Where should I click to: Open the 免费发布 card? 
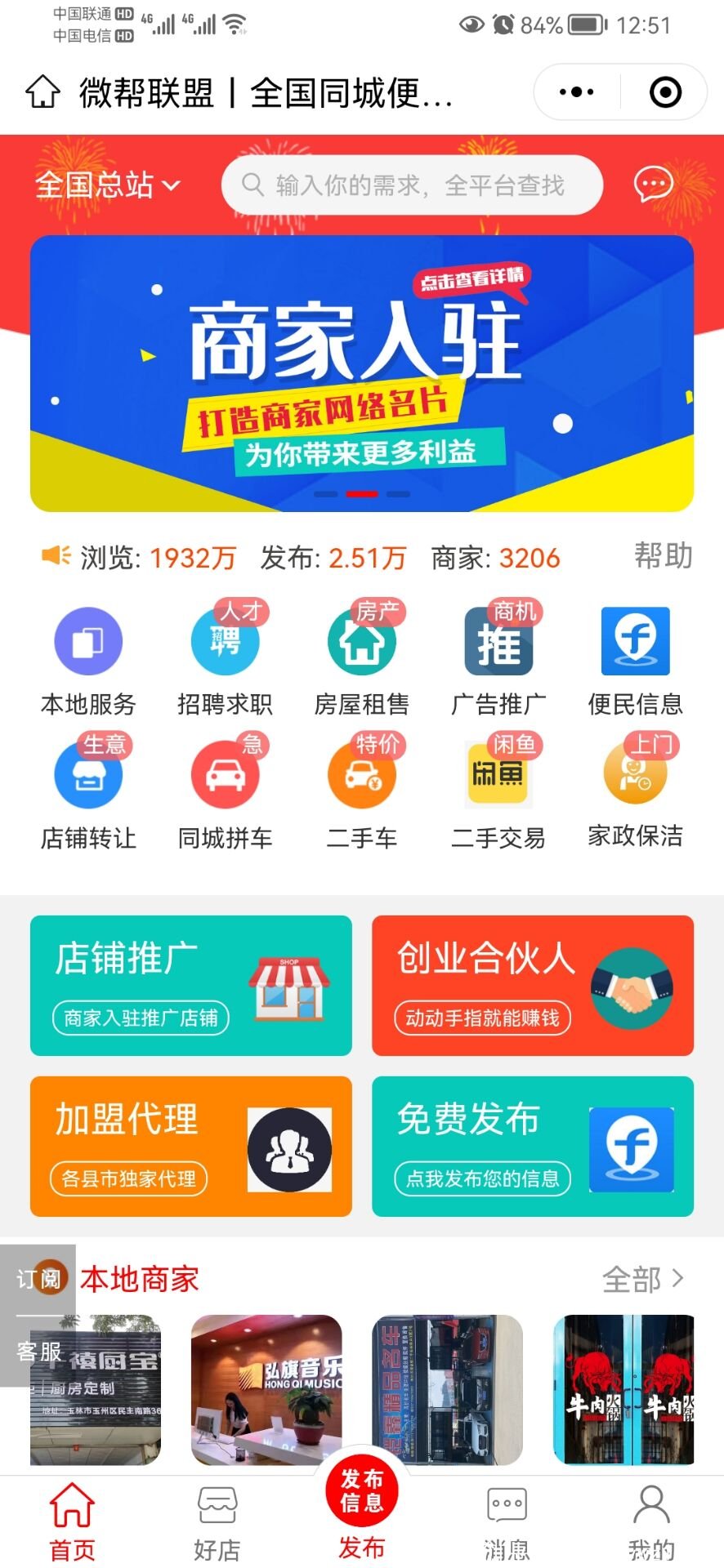533,1147
